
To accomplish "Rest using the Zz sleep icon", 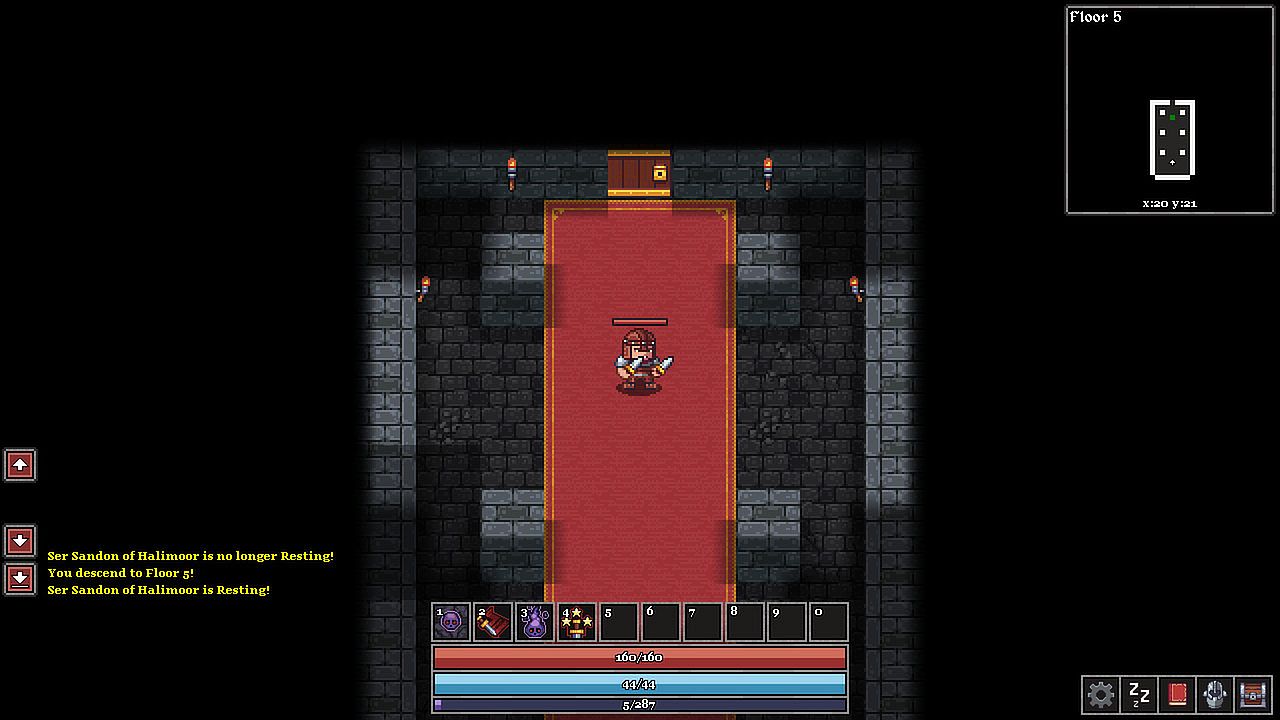I will point(1139,694).
